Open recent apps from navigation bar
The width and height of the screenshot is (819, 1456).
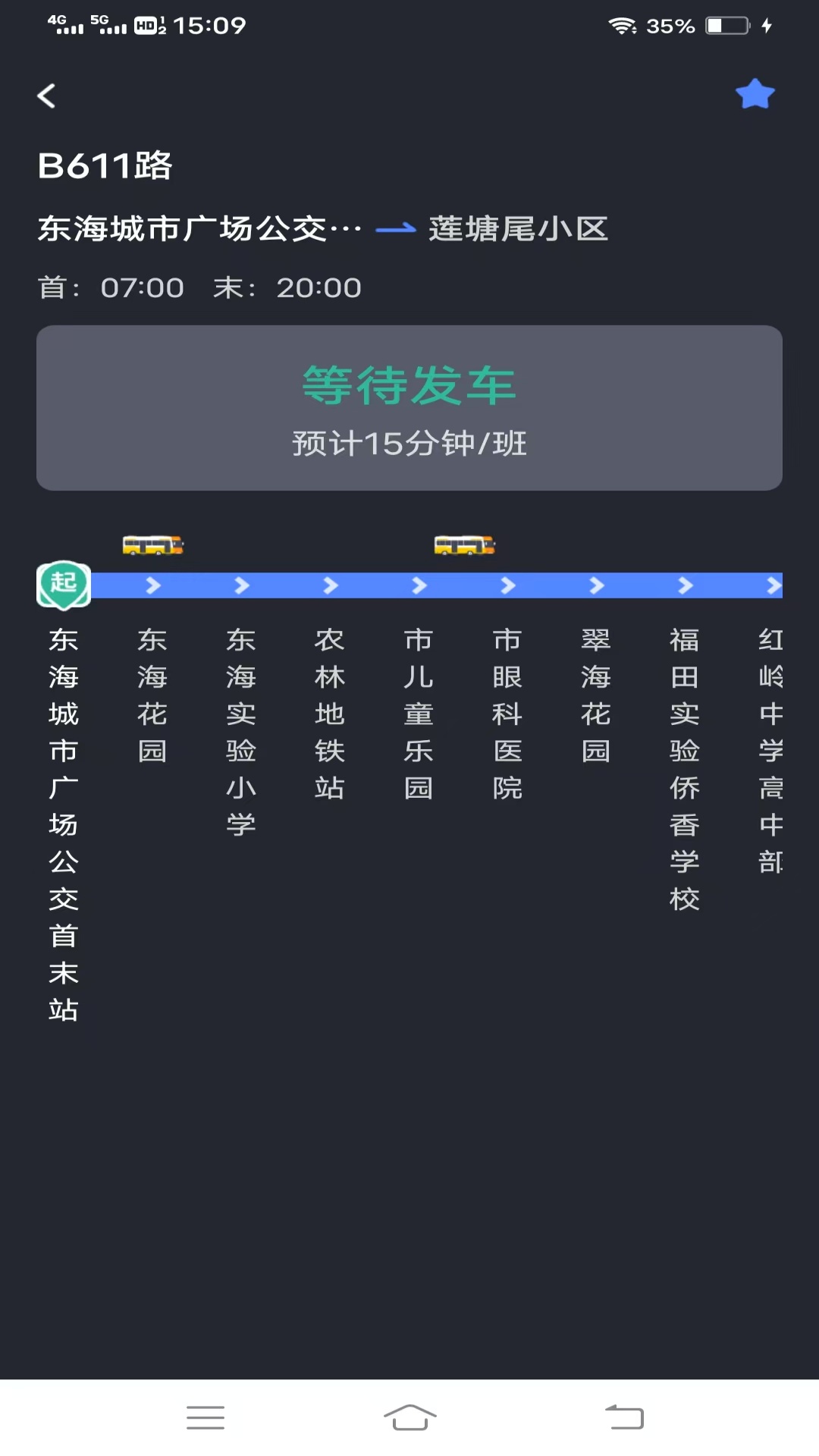click(x=206, y=1417)
